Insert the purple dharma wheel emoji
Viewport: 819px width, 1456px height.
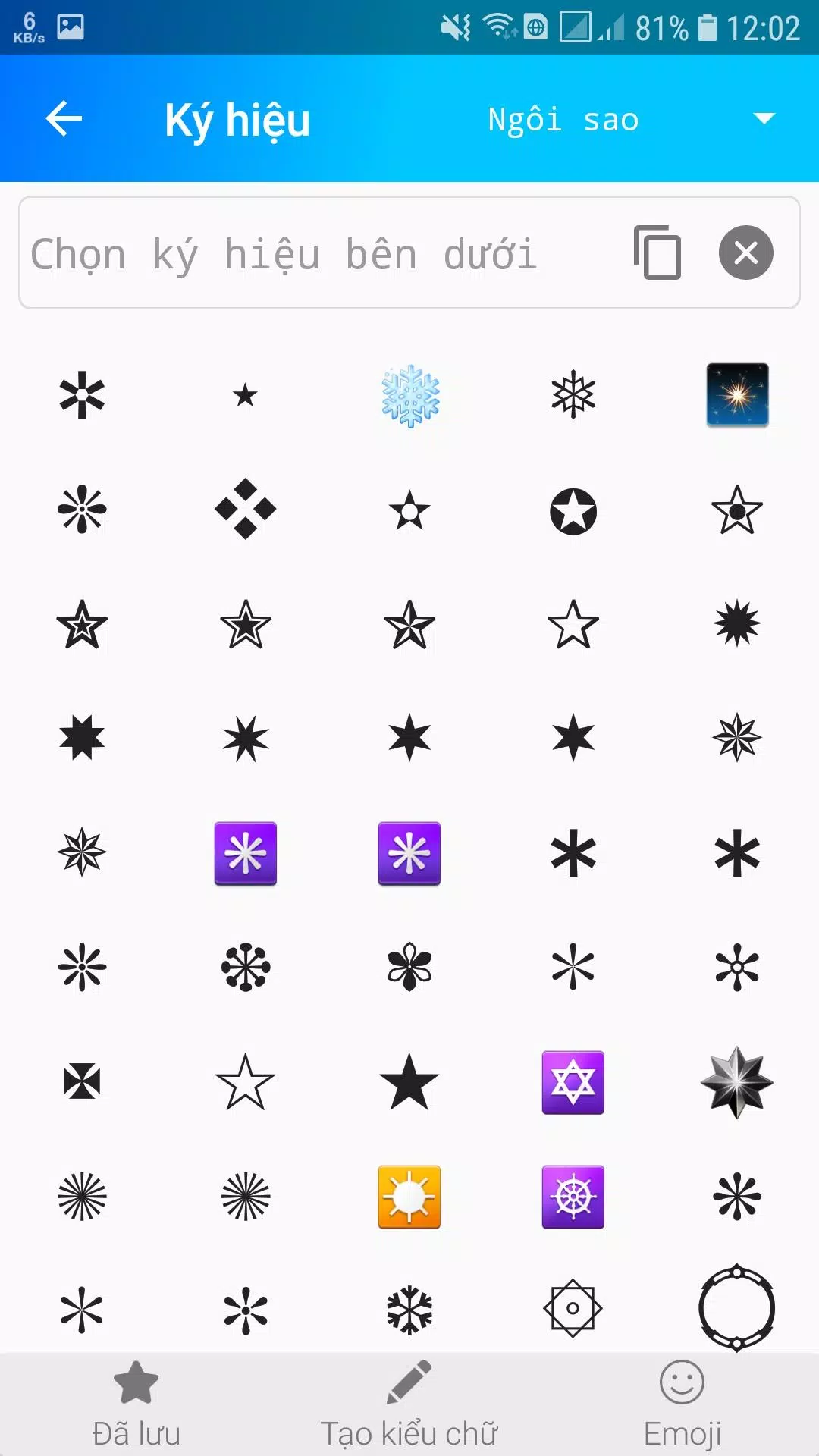[573, 1197]
